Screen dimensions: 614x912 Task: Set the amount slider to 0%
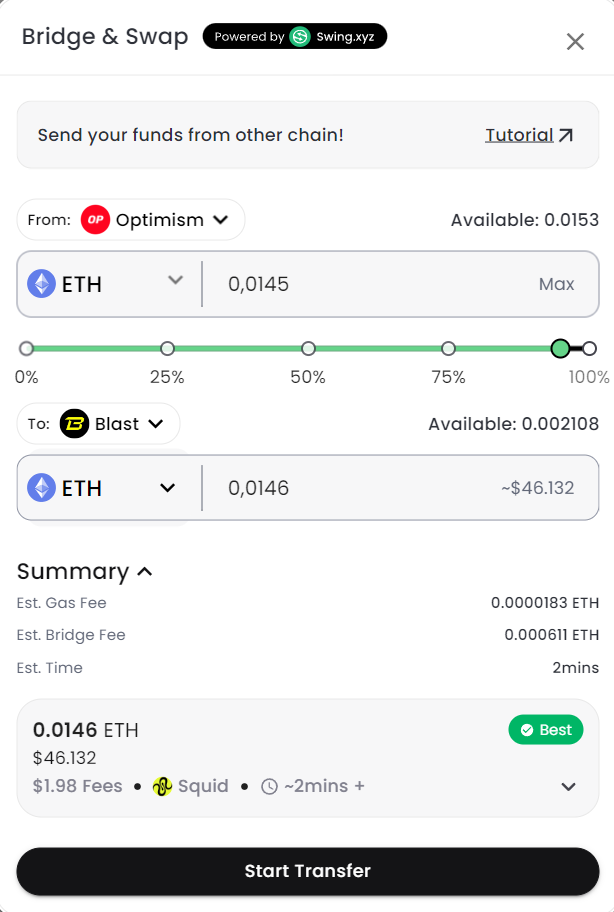click(27, 349)
